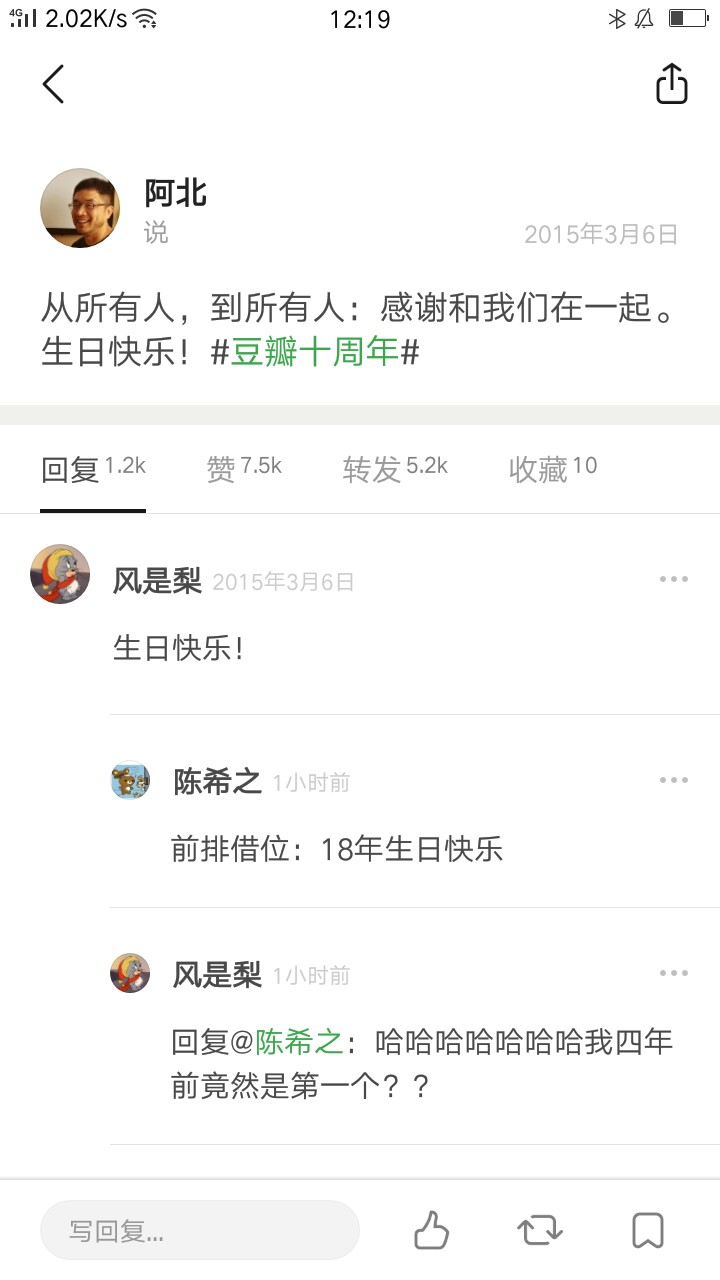Screen dimensions: 720x1280
Task: Open more options on 风是梨's 生日快乐 comment
Action: point(674,580)
